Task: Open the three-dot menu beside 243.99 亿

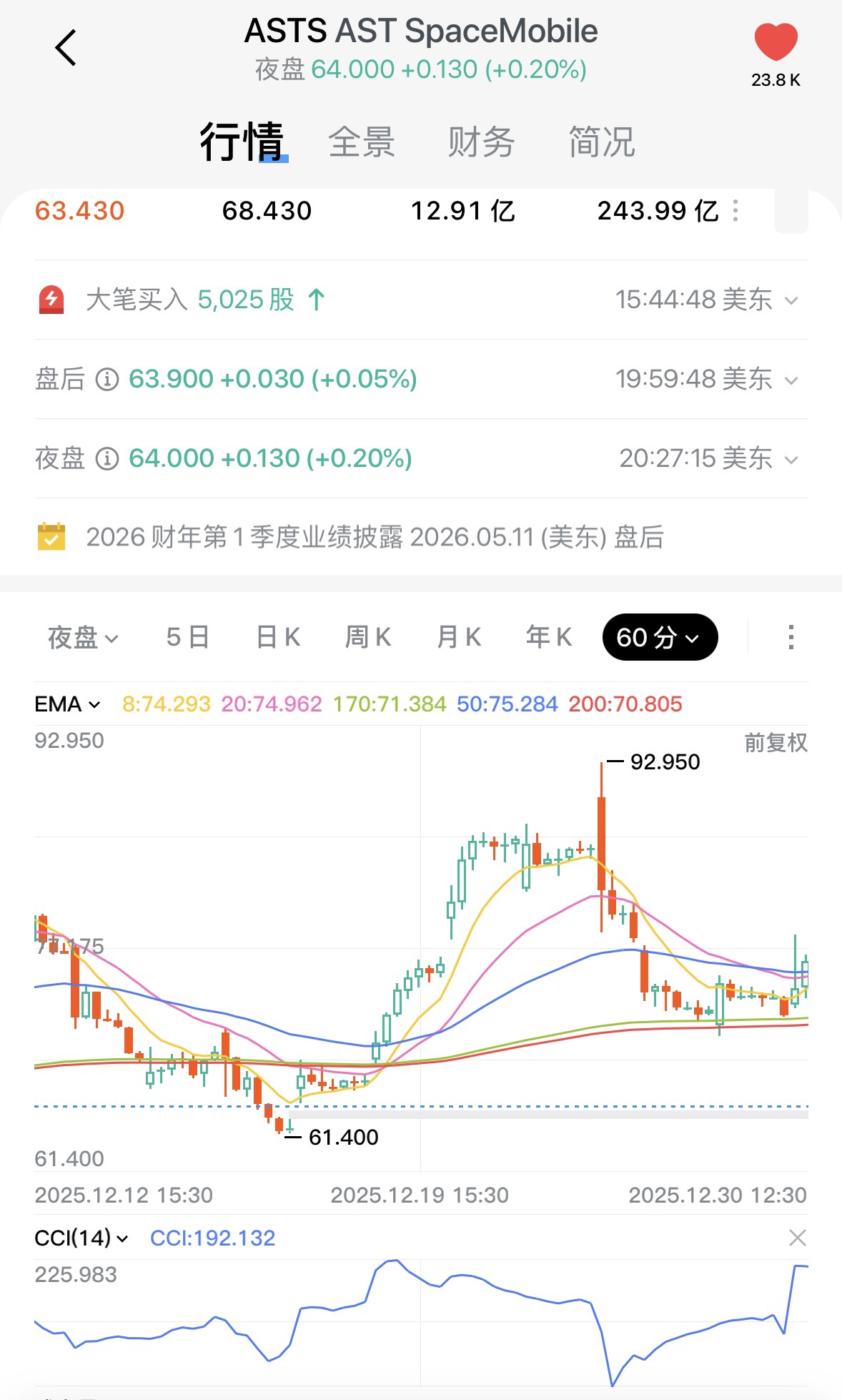Action: point(735,210)
